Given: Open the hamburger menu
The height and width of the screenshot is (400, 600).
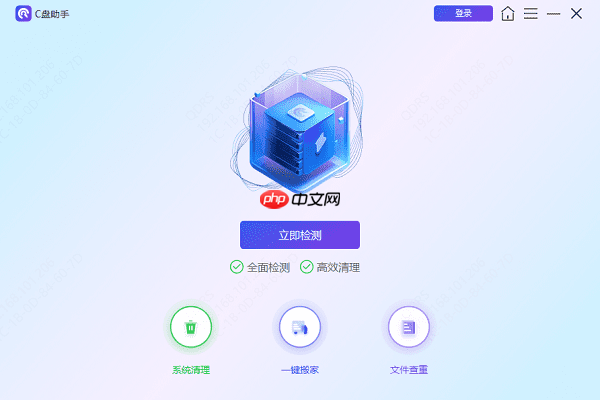Looking at the screenshot, I should [531, 14].
